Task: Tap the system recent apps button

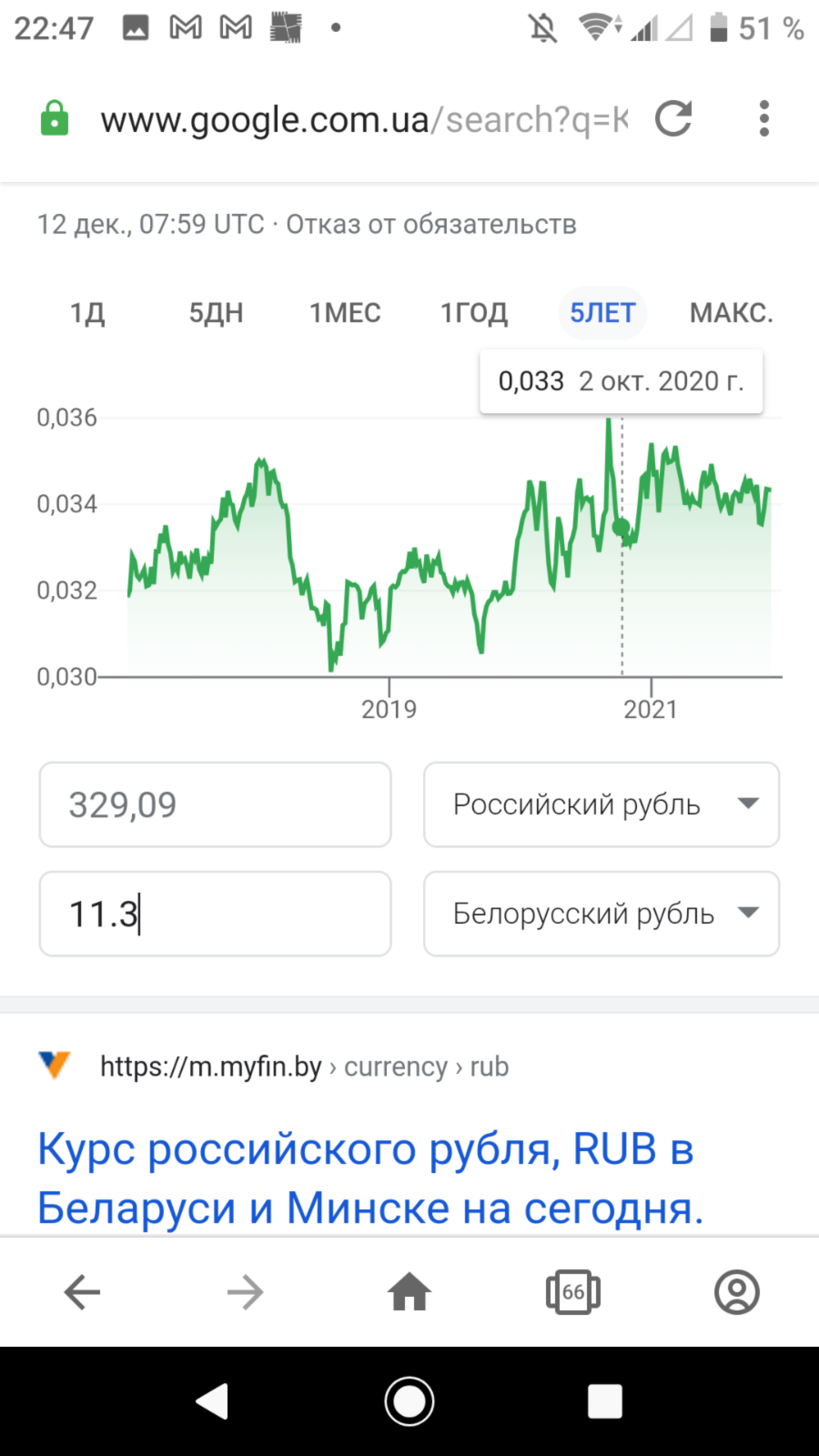Action: [x=605, y=1401]
